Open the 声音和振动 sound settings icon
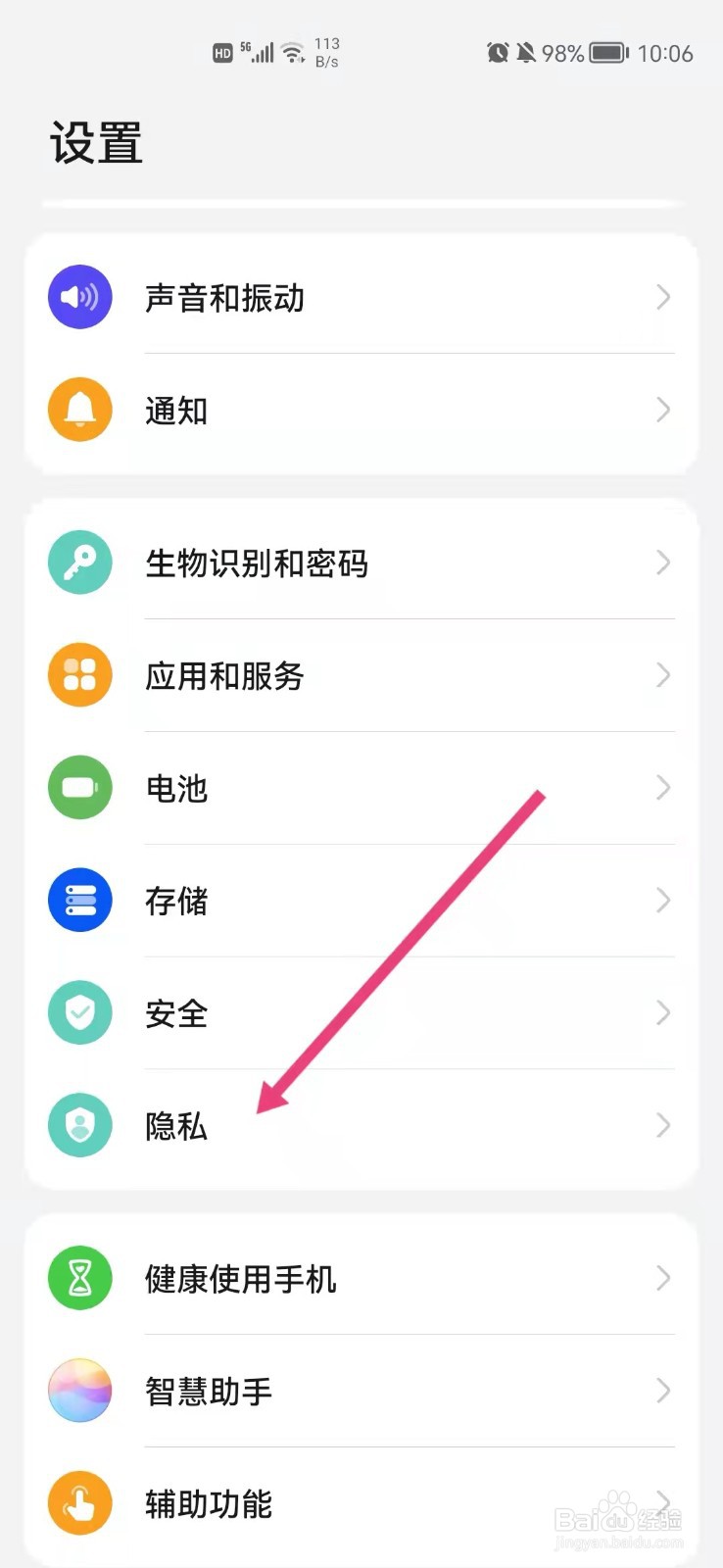Viewport: 723px width, 1568px height. pos(79,296)
